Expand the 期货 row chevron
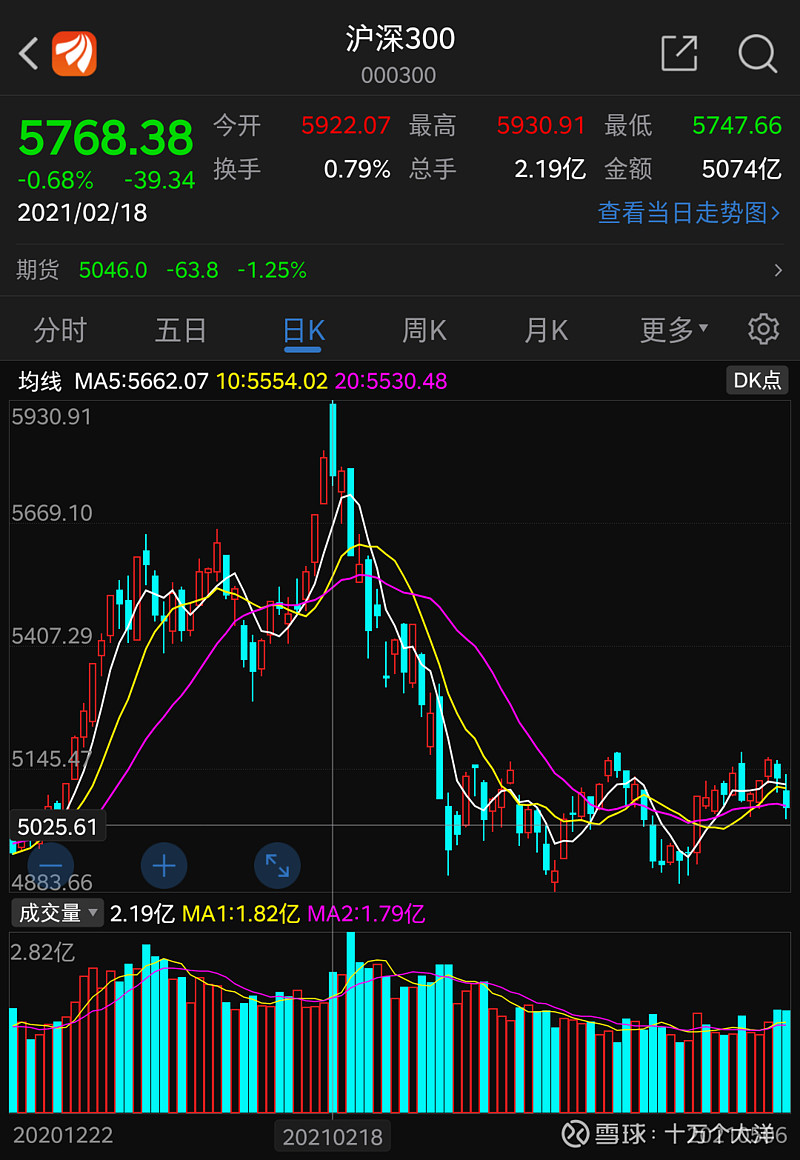 [x=778, y=270]
